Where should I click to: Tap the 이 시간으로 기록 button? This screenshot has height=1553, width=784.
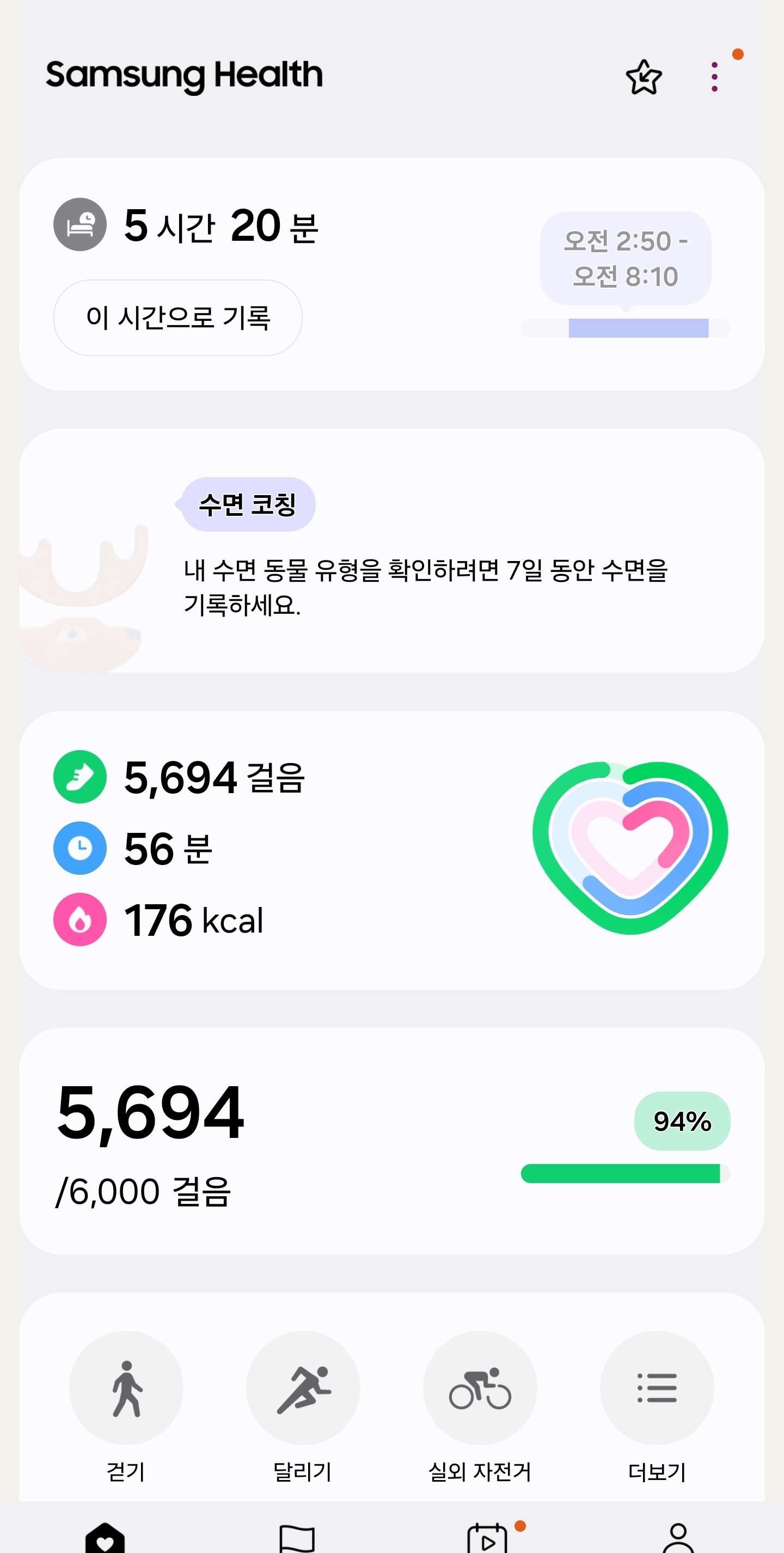pos(178,318)
